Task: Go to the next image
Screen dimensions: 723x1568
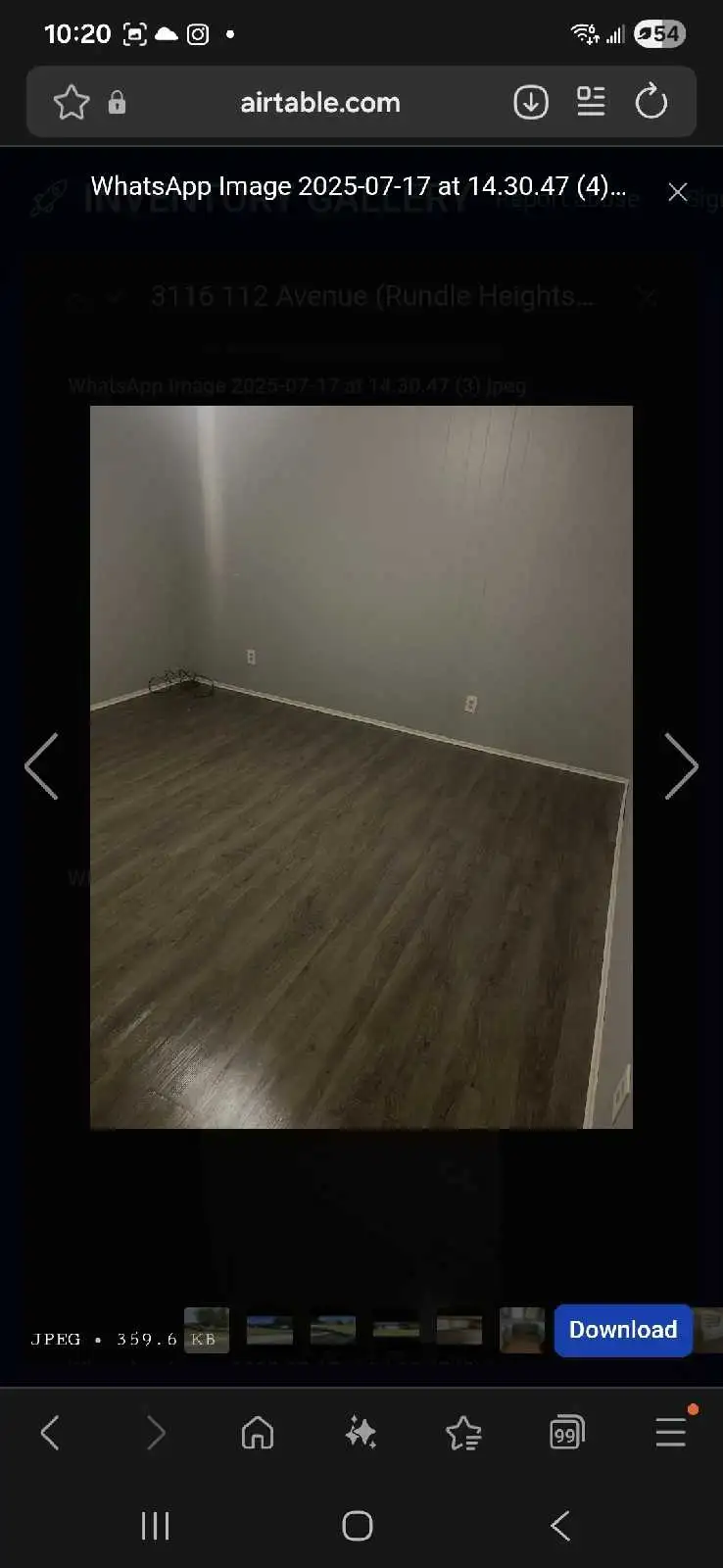Action: pyautogui.click(x=681, y=766)
